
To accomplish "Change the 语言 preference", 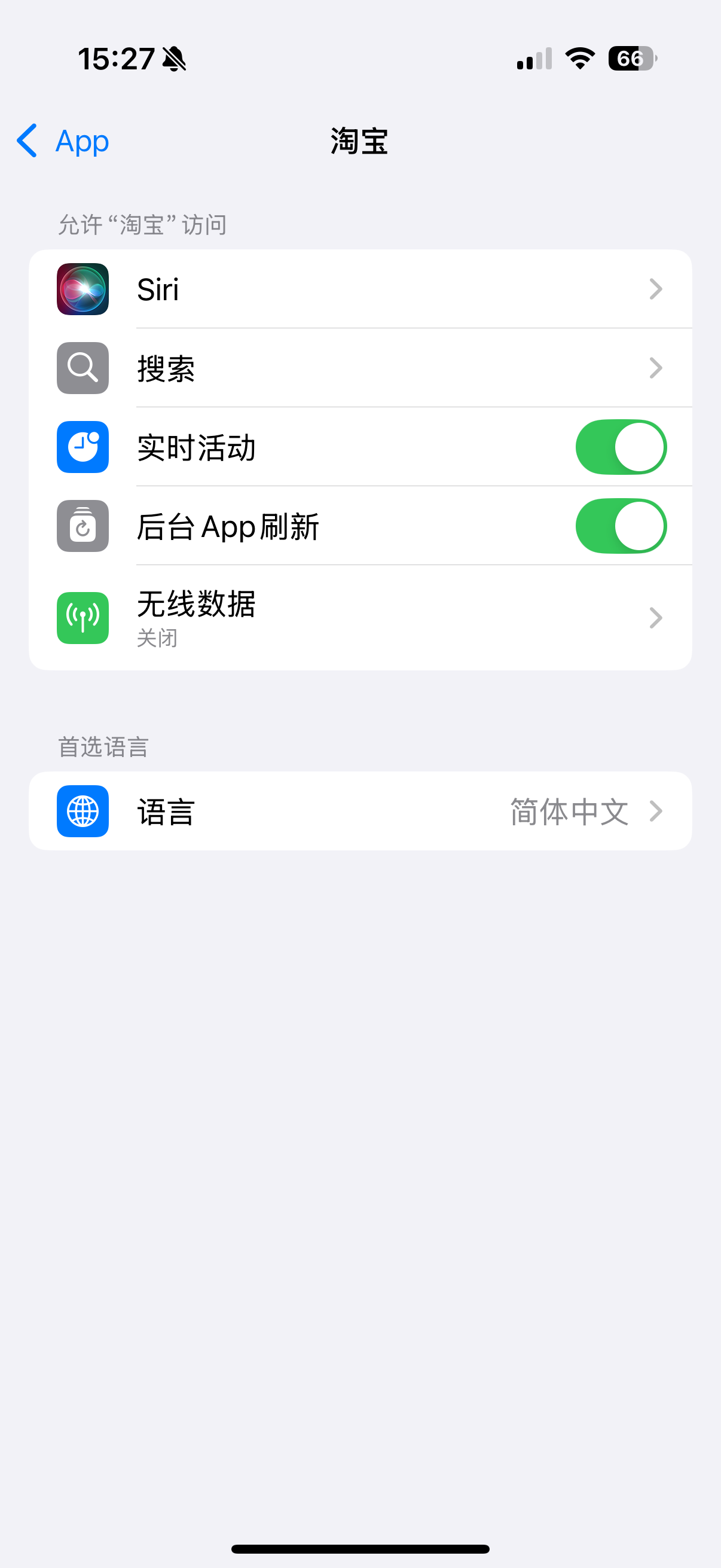I will pyautogui.click(x=360, y=812).
